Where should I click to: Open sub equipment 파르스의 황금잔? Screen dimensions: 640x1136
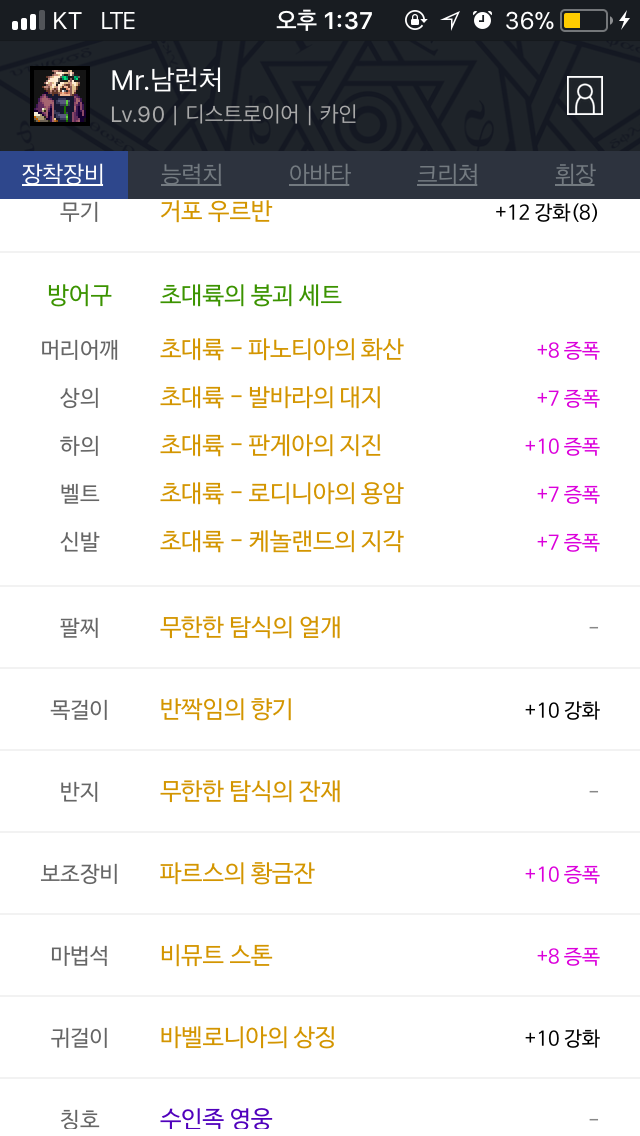237,873
